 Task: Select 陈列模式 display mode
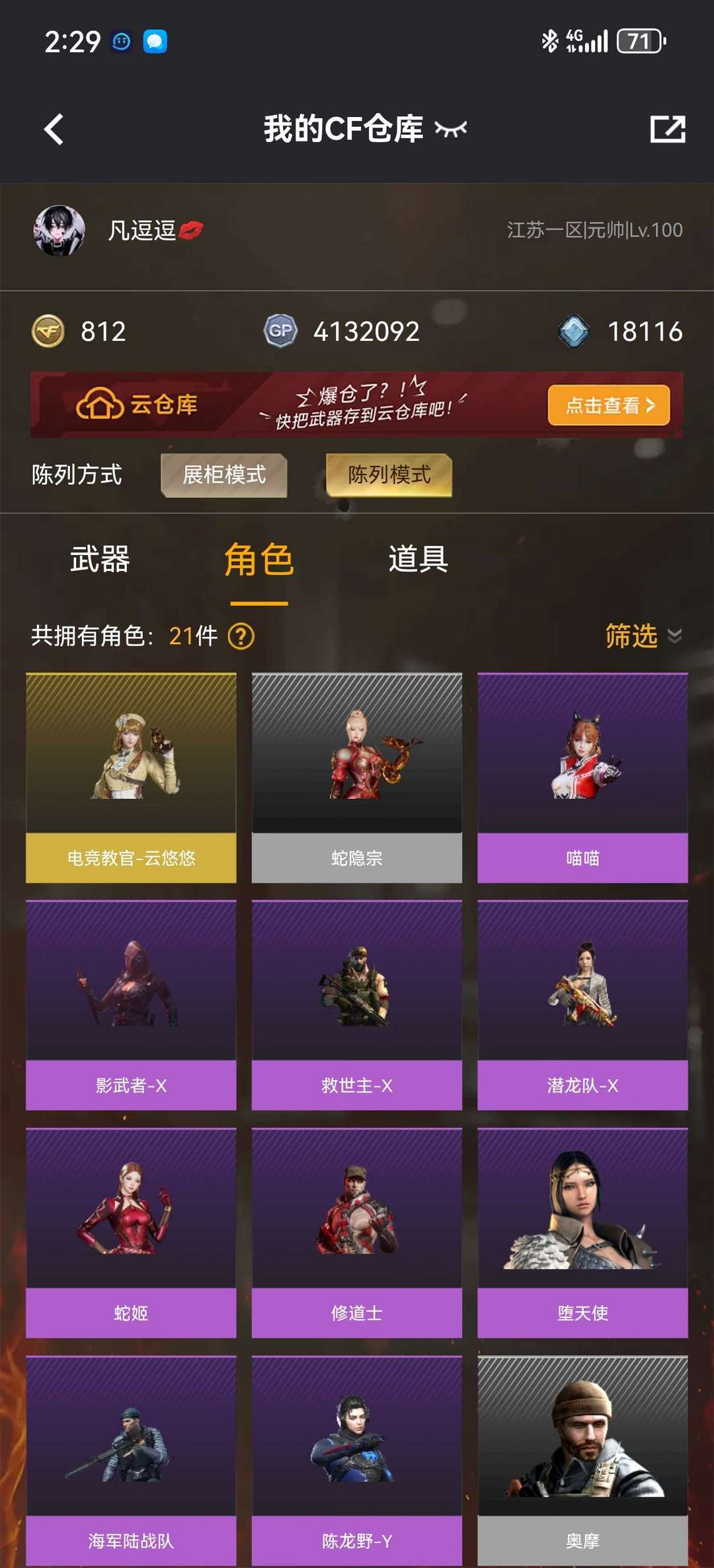(389, 474)
